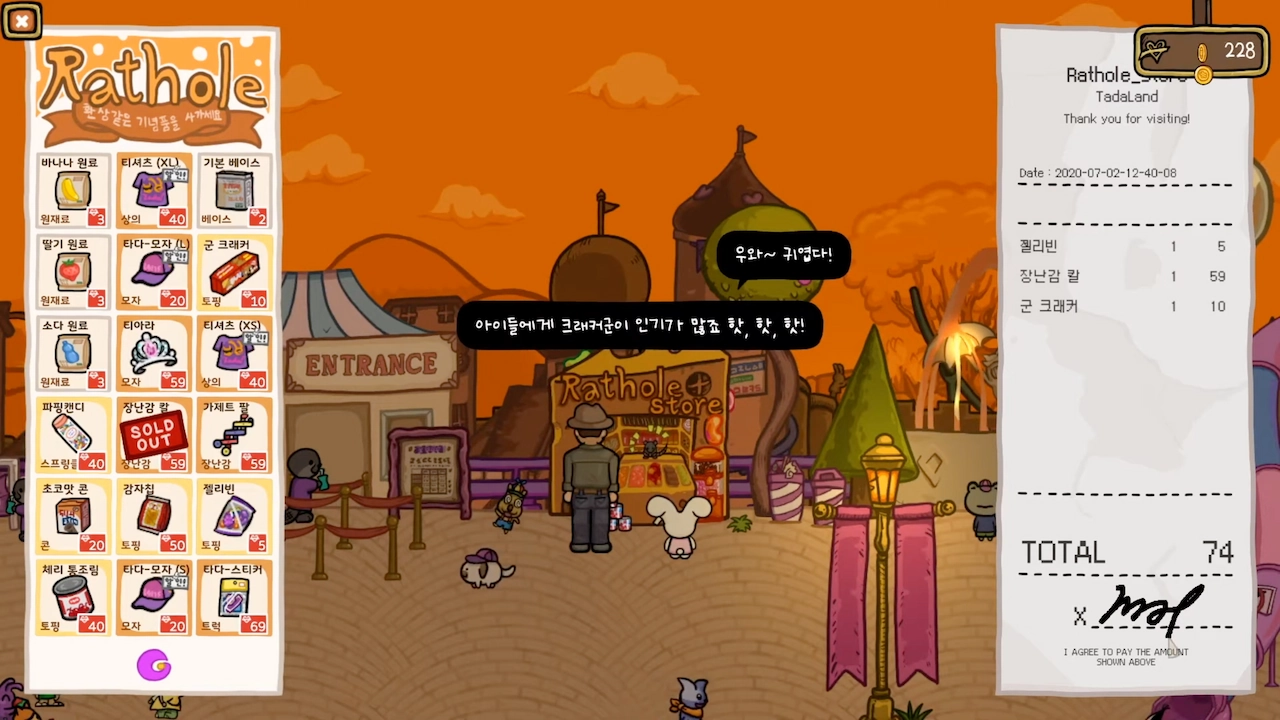Select the 티아라 hat item
The width and height of the screenshot is (1280, 720).
pyautogui.click(x=154, y=353)
